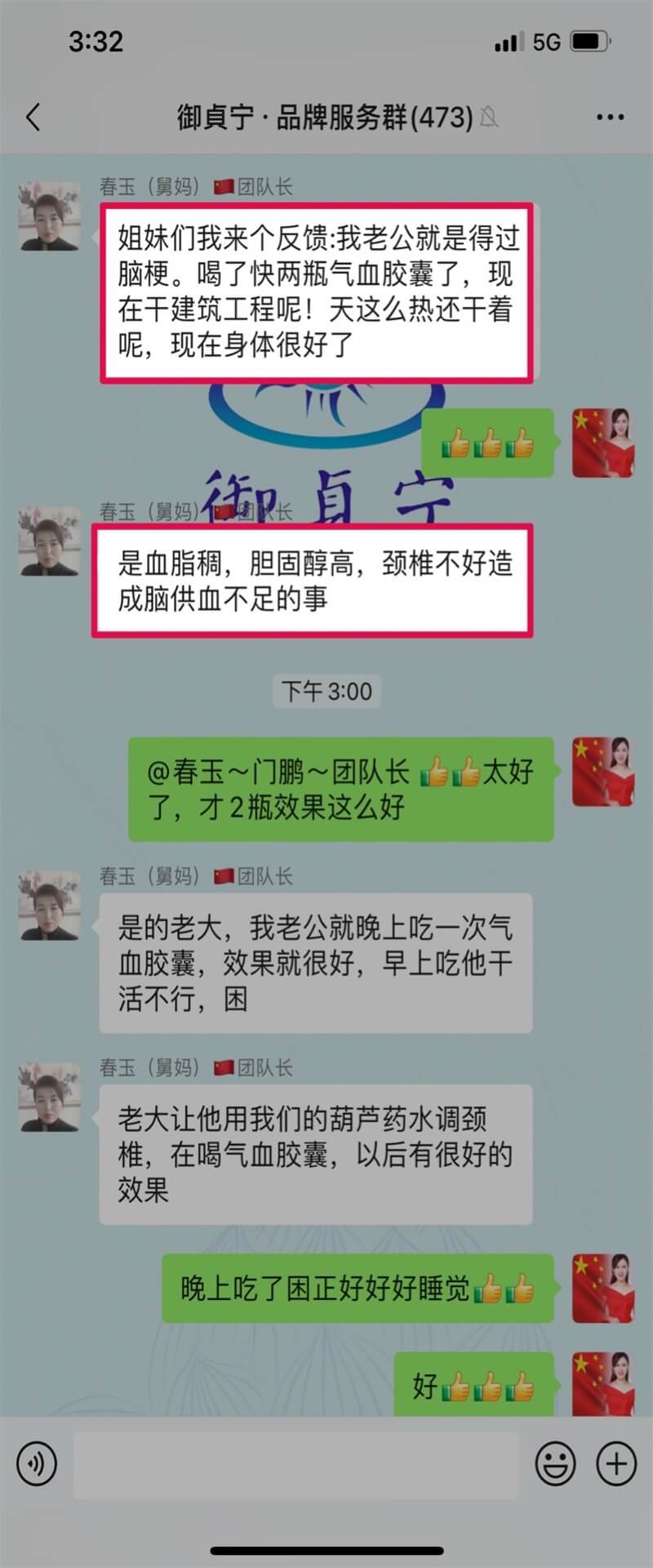Screen dimensions: 653x1568
Task: Open the plus attachment menu
Action: tap(615, 1463)
